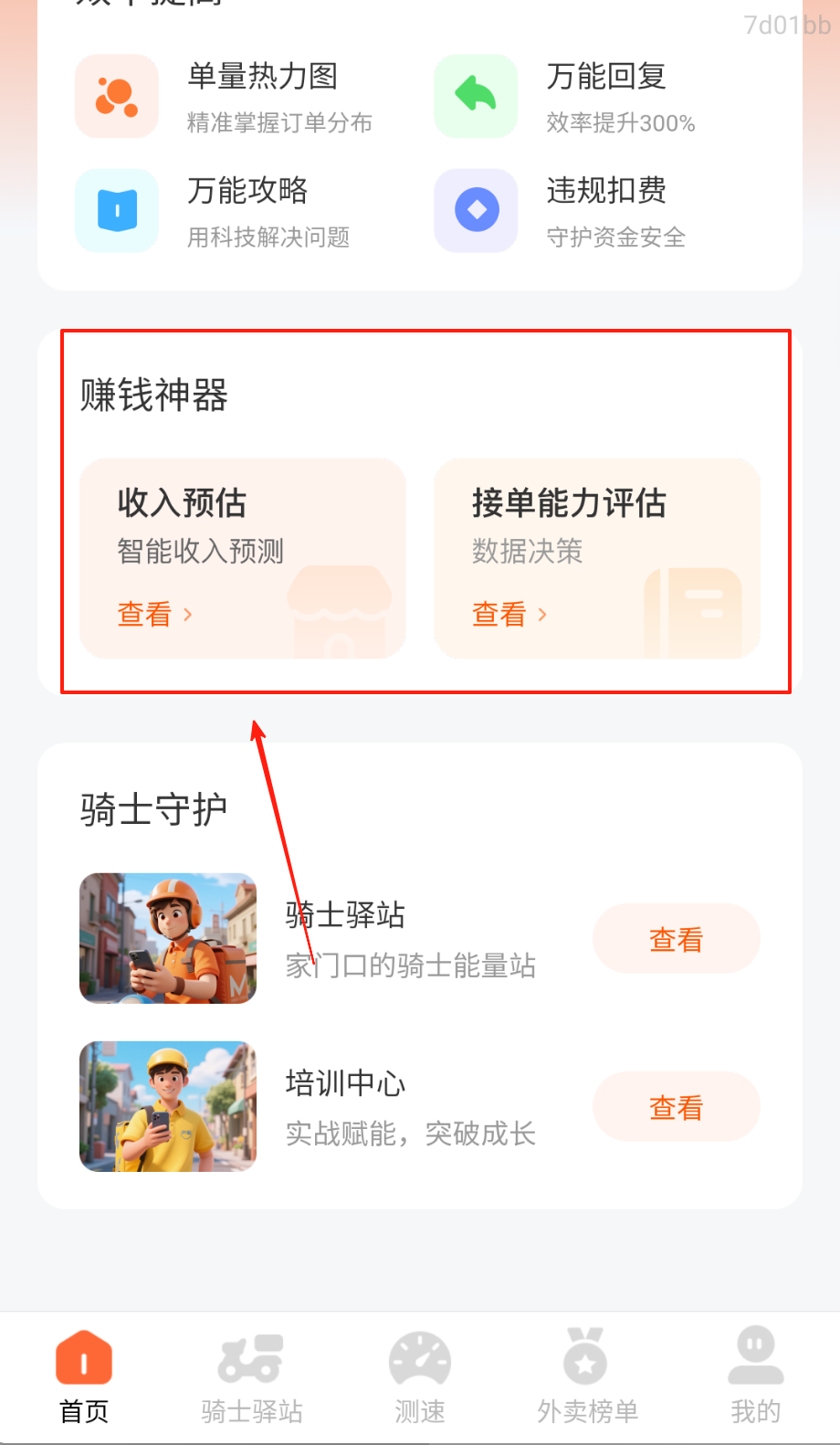View the 收入预估 income estimate card
Screen dimensions: 840x1445
click(242, 558)
